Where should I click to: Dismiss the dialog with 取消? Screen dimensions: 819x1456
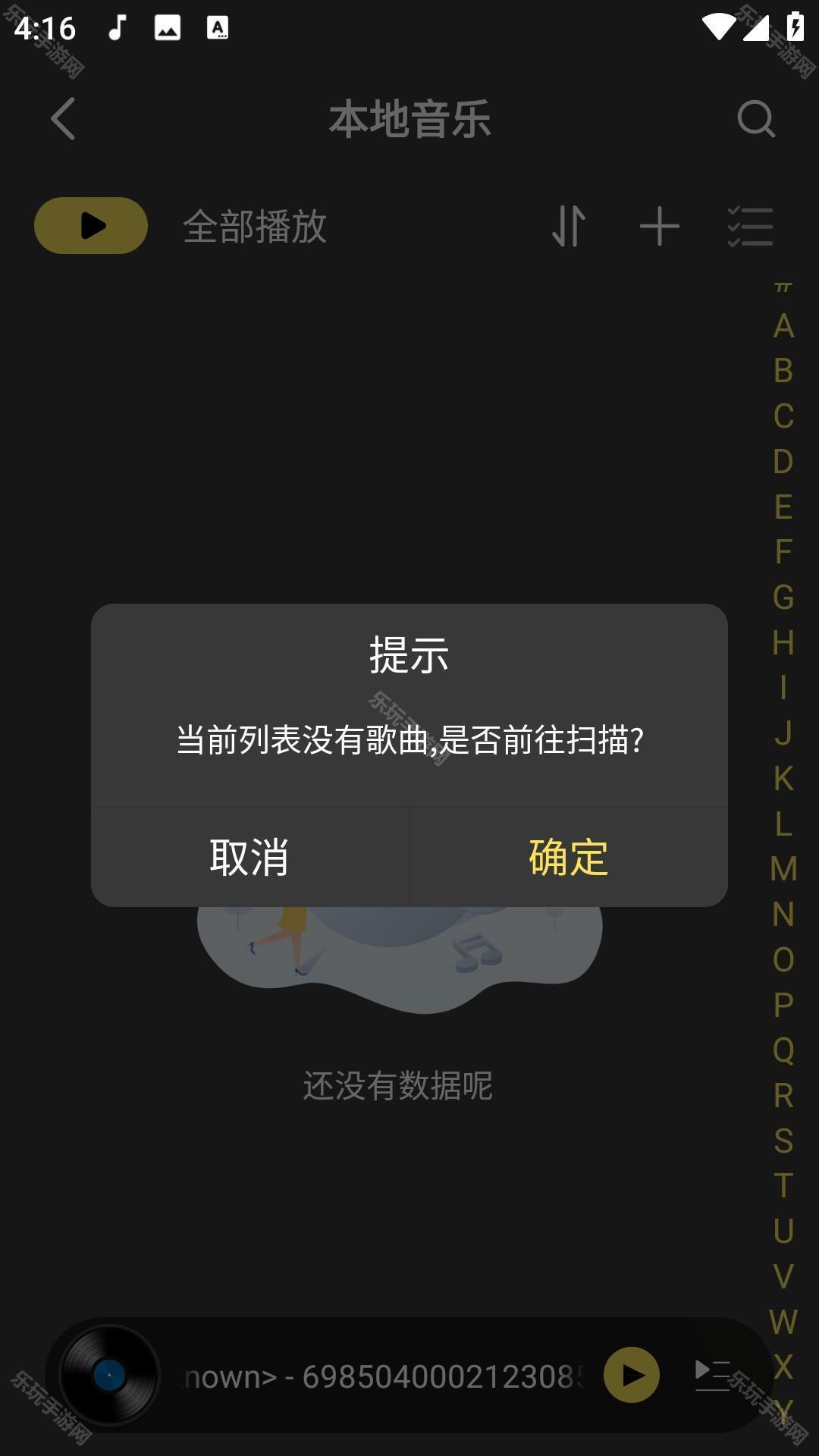(249, 858)
